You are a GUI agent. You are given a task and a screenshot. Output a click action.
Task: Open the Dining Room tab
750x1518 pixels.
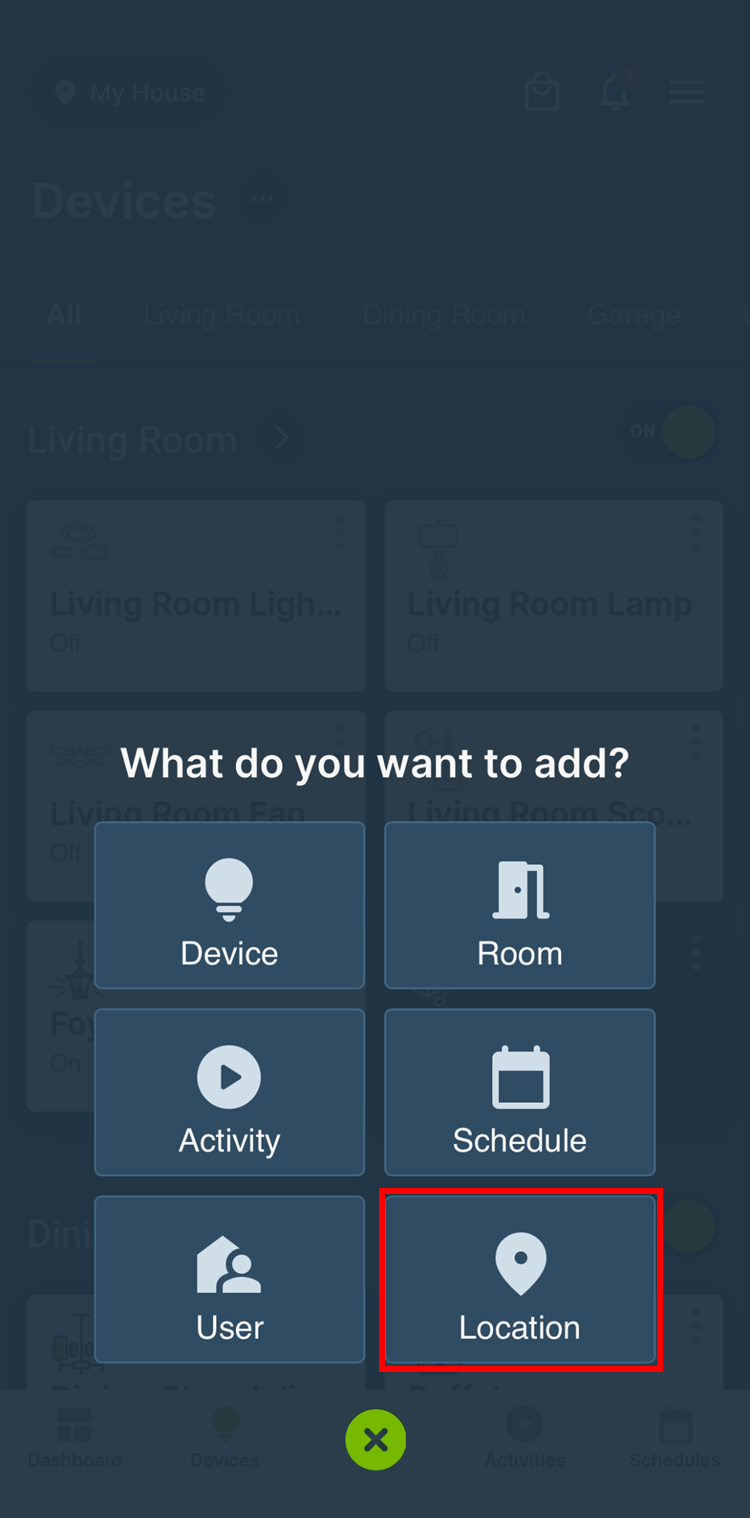(443, 314)
